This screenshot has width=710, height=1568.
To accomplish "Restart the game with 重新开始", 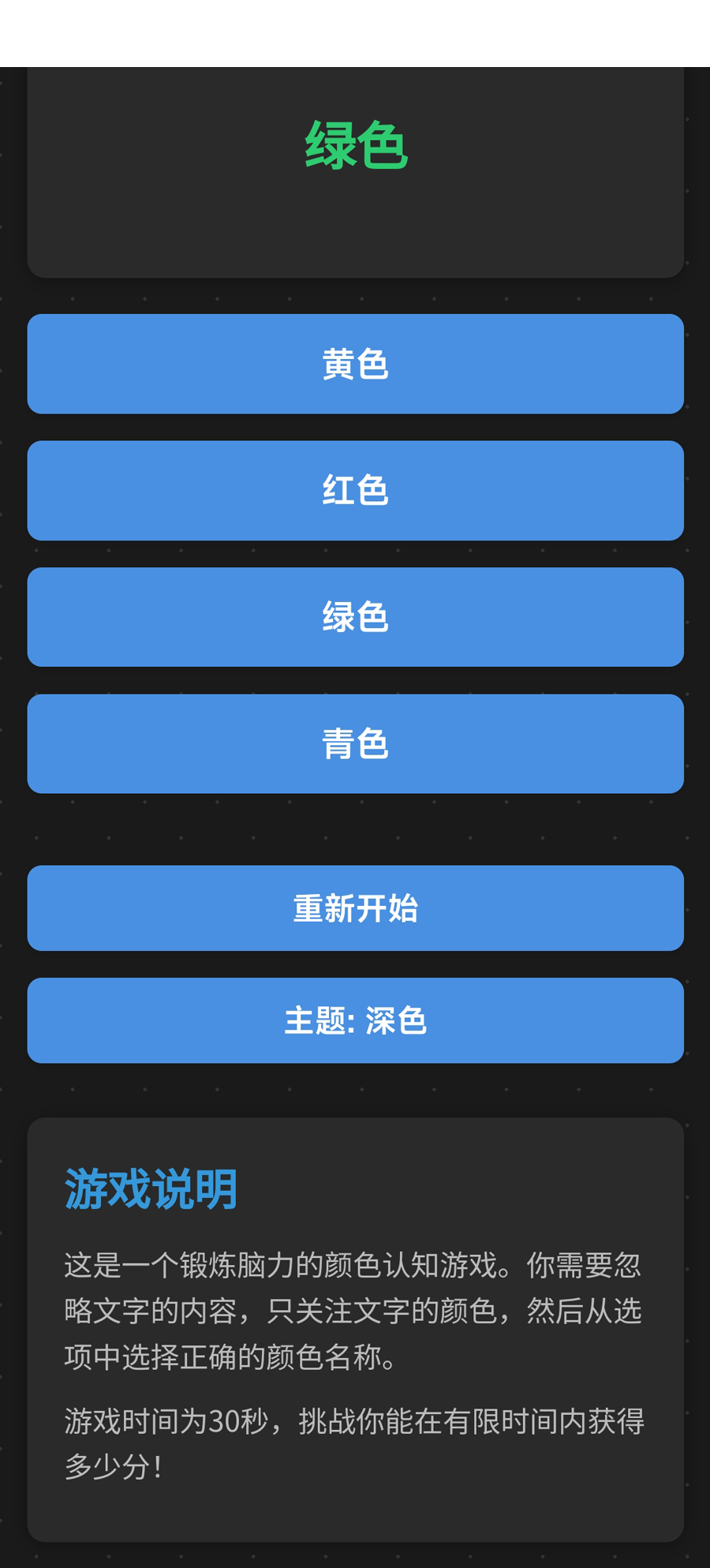I will tap(355, 907).
